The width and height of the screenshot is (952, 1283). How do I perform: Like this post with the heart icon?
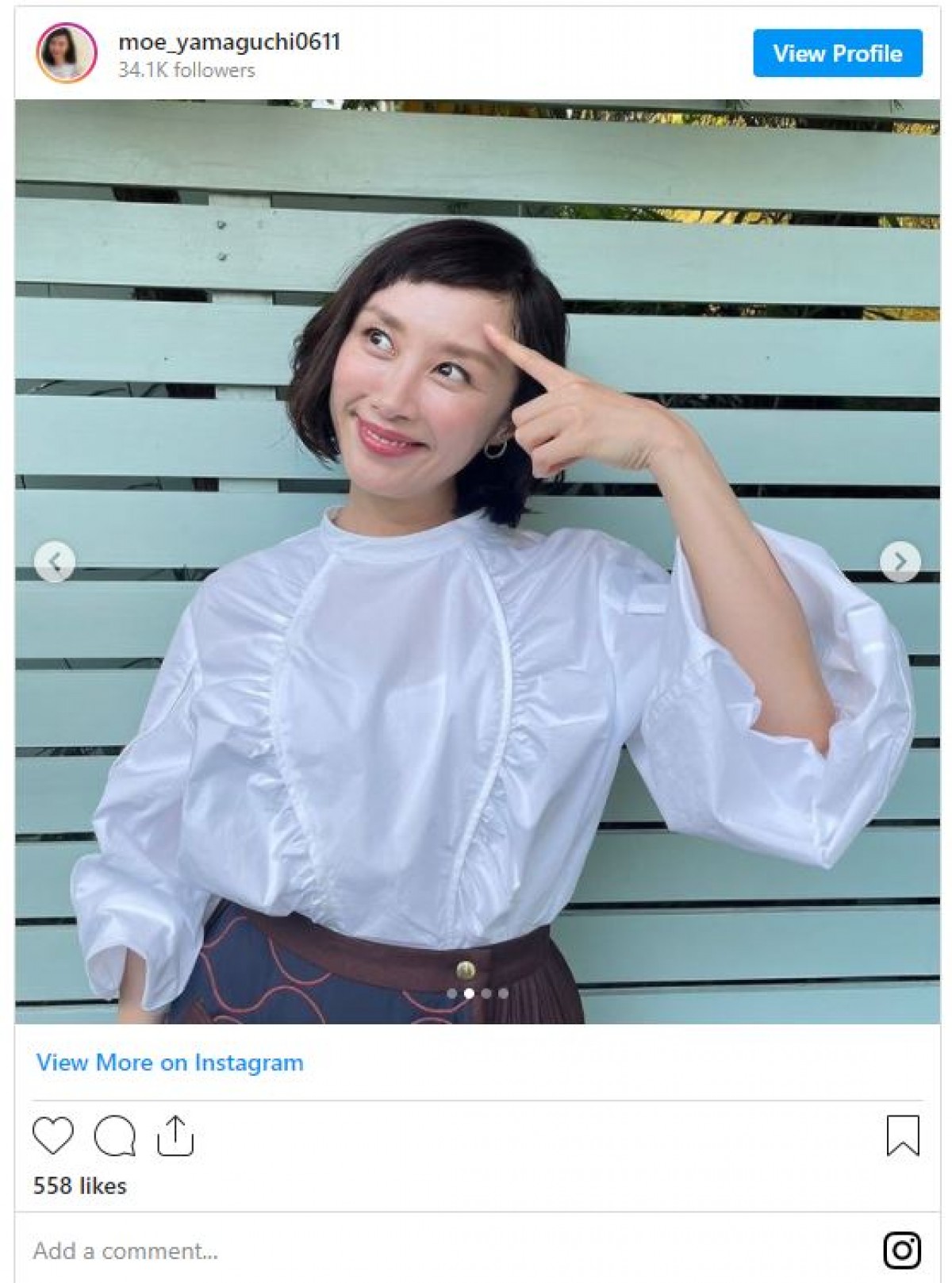53,1135
